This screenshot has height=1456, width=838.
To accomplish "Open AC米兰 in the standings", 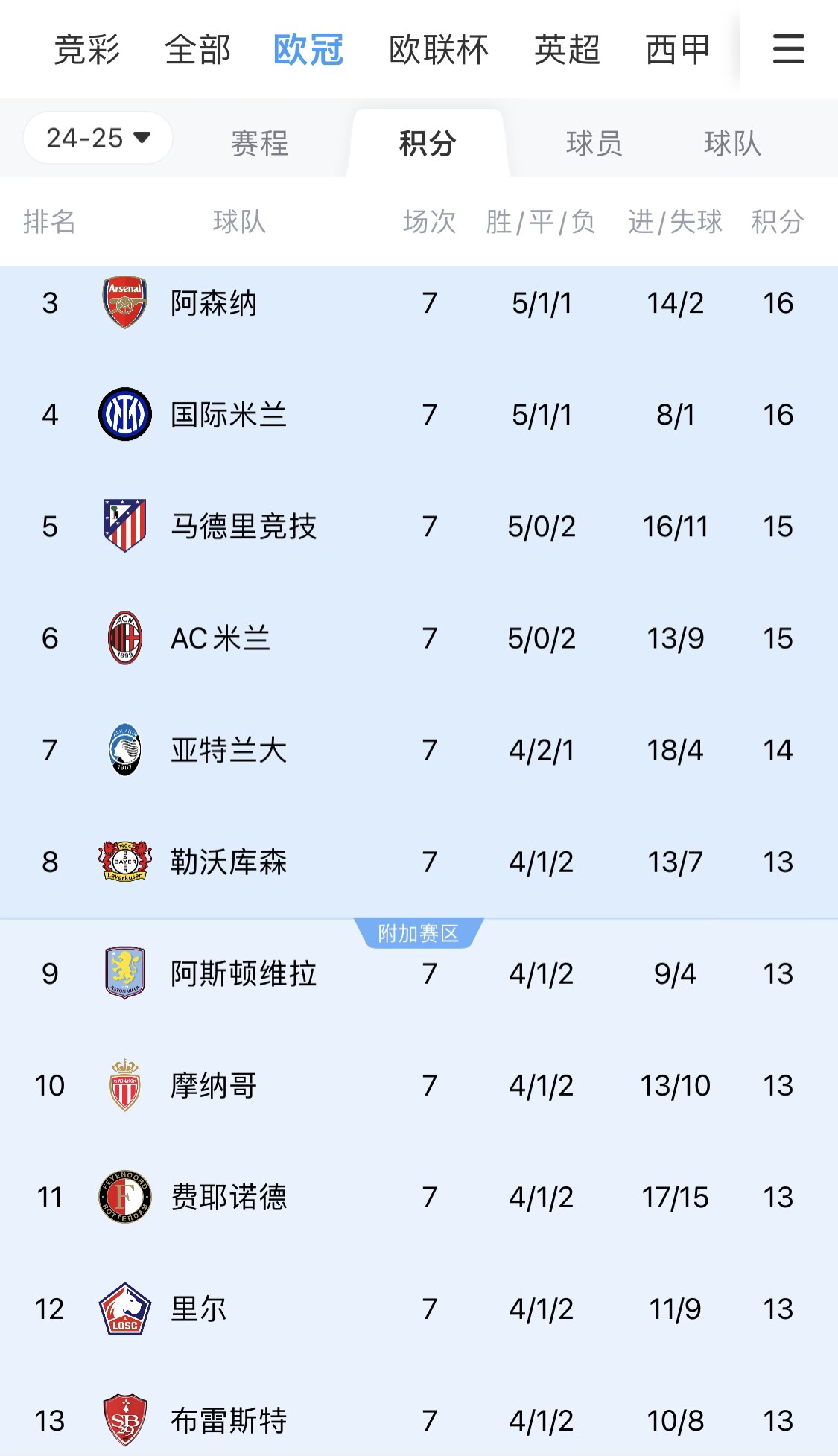I will [x=220, y=638].
